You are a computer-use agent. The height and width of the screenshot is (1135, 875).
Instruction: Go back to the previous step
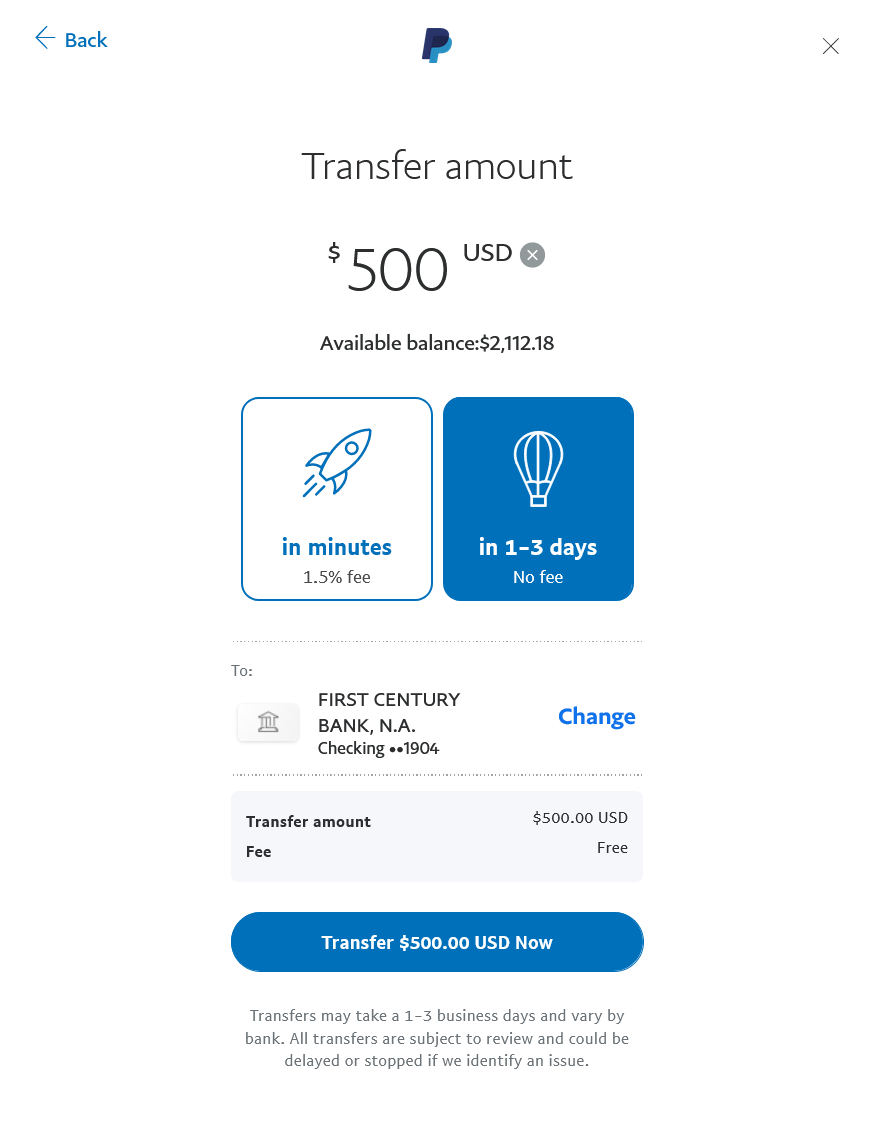[71, 40]
